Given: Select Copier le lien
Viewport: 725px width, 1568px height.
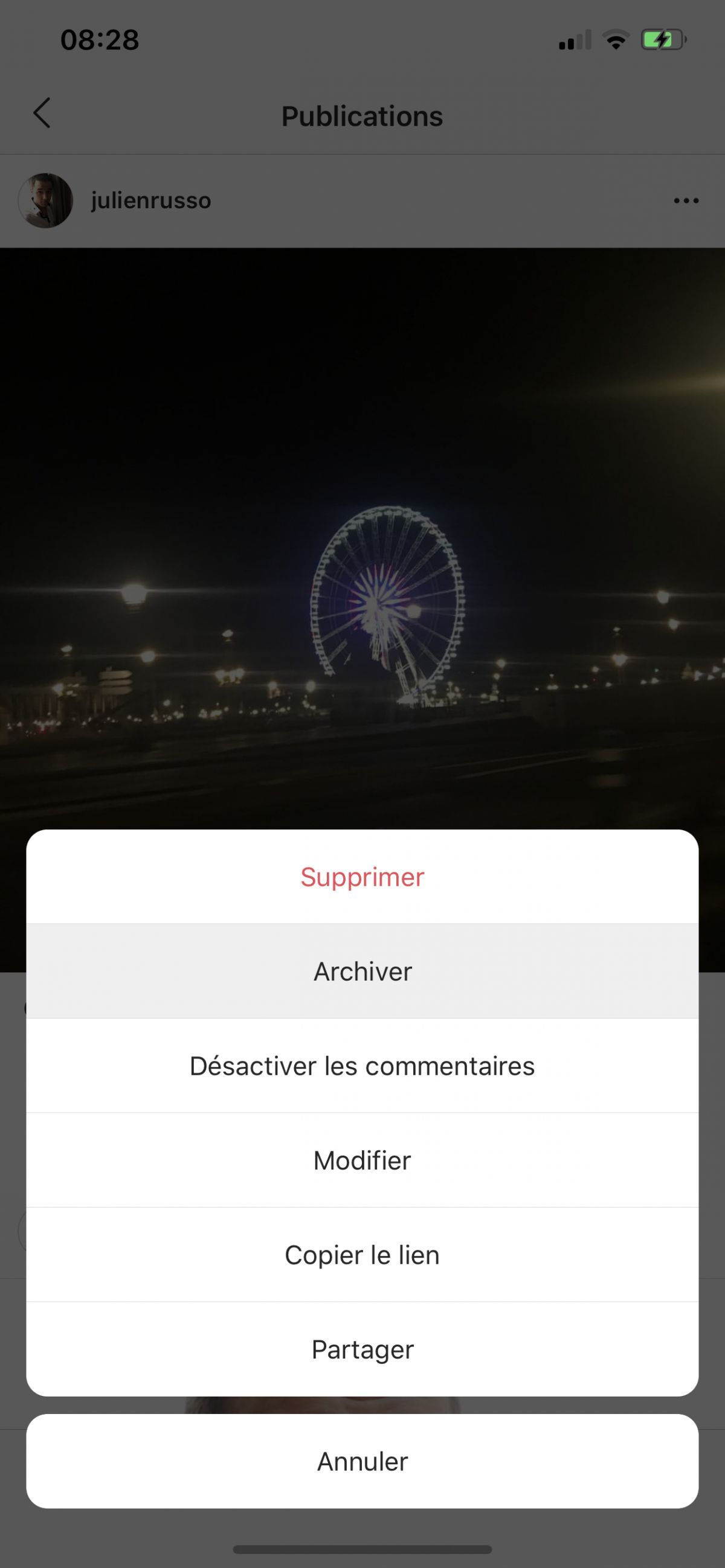Looking at the screenshot, I should [x=362, y=1255].
